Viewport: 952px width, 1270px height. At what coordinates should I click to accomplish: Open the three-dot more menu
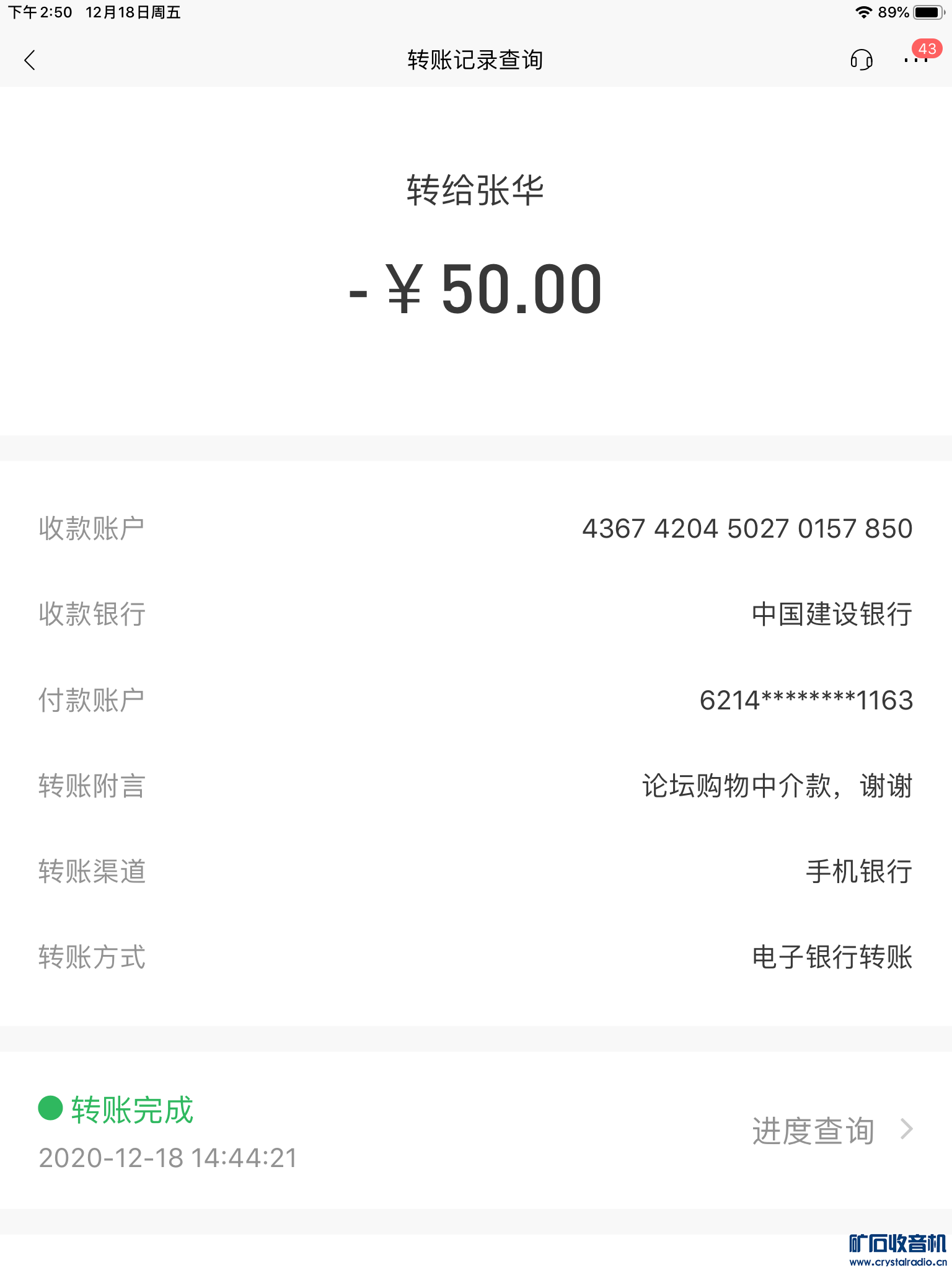click(915, 61)
